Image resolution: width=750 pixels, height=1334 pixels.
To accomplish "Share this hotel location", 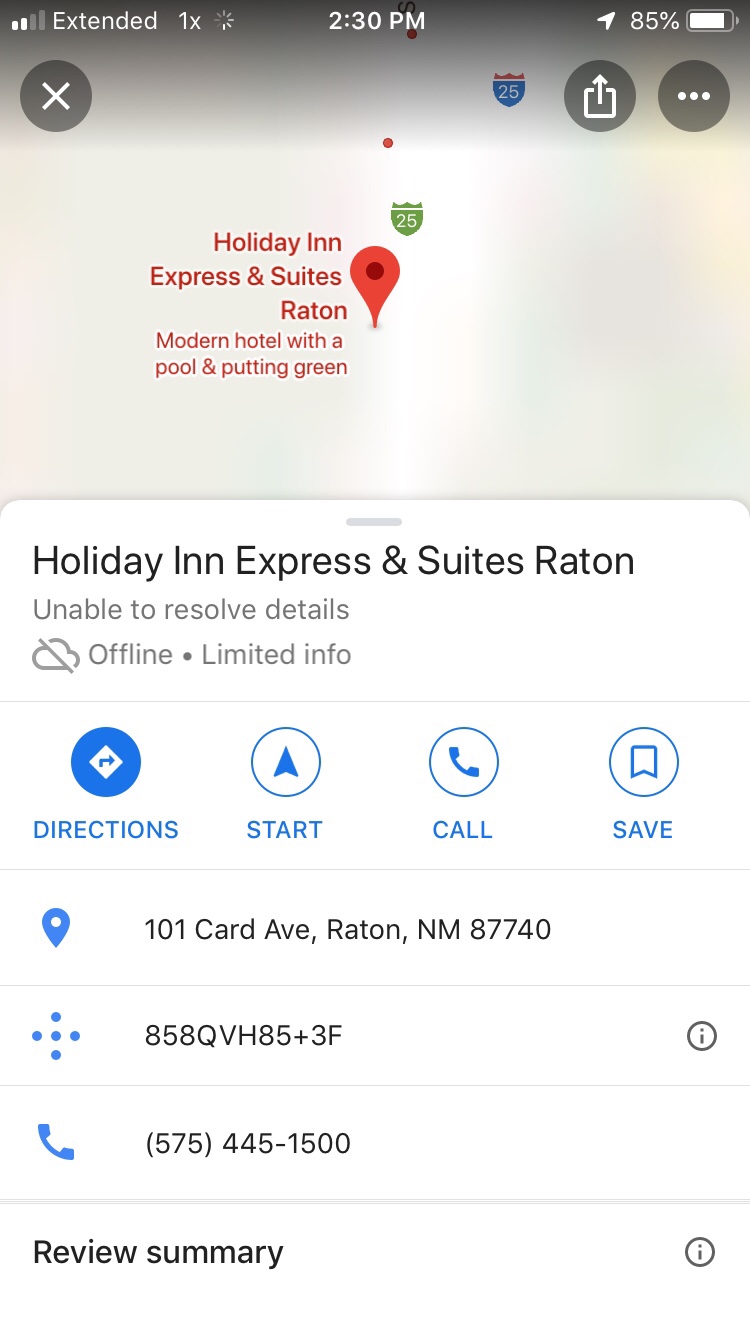I will pyautogui.click(x=599, y=96).
